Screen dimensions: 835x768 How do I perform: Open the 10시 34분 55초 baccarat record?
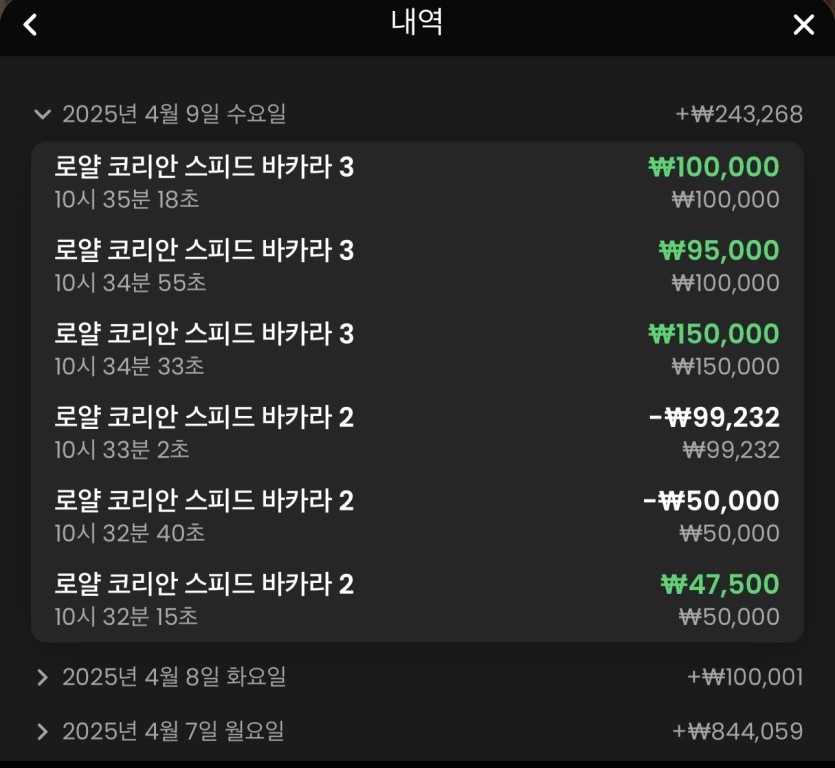click(x=416, y=266)
